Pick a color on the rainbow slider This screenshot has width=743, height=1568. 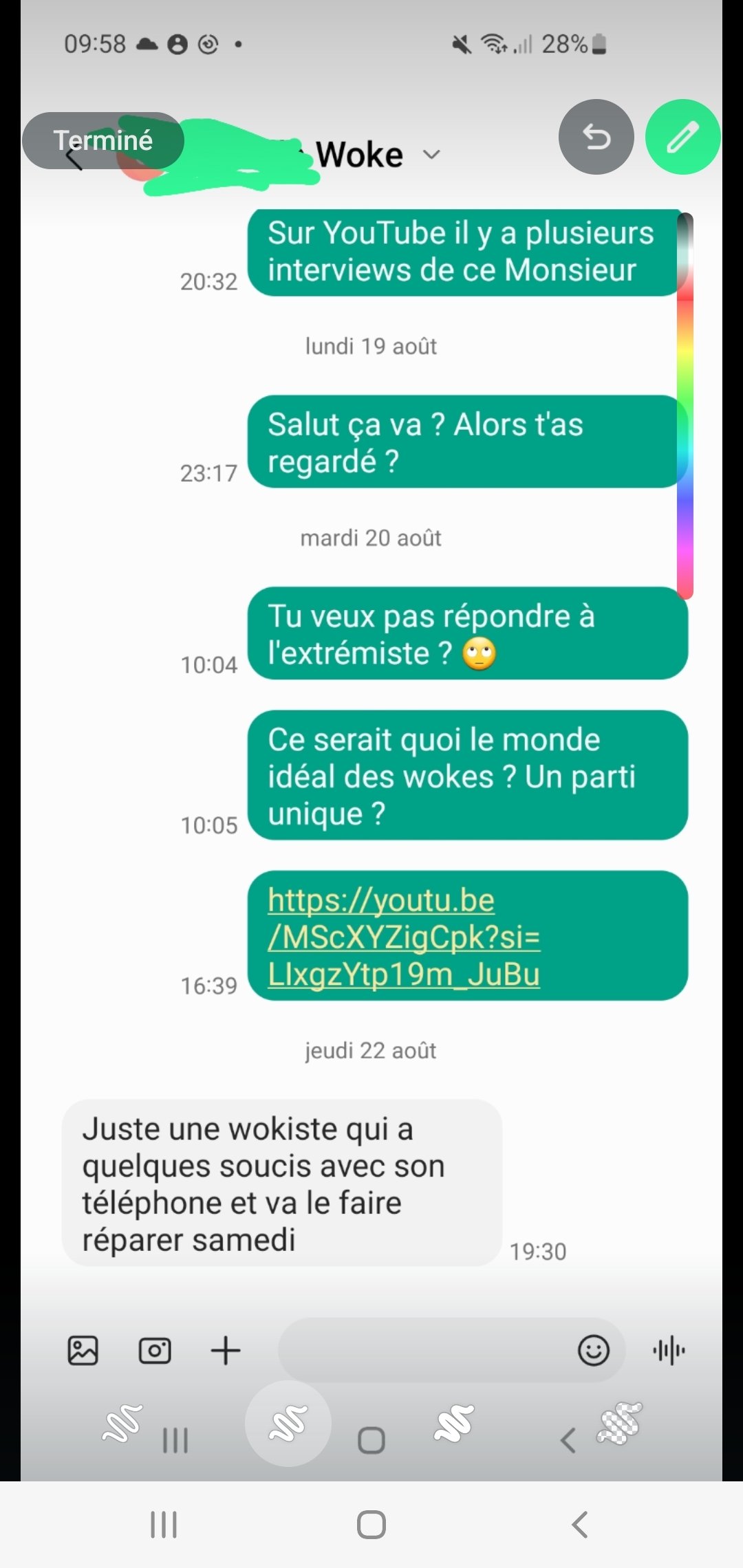(685, 413)
